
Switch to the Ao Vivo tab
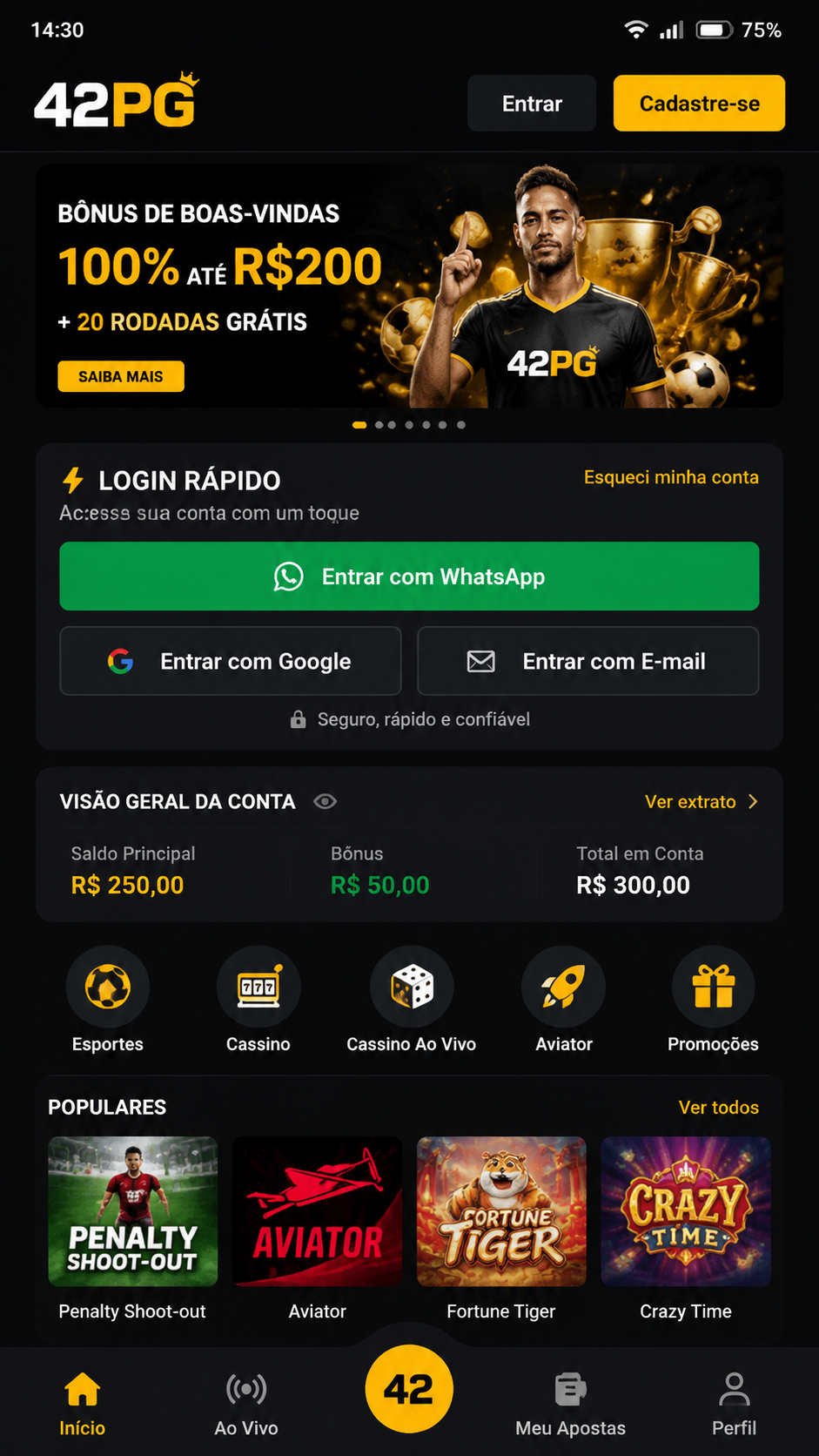(246, 1403)
